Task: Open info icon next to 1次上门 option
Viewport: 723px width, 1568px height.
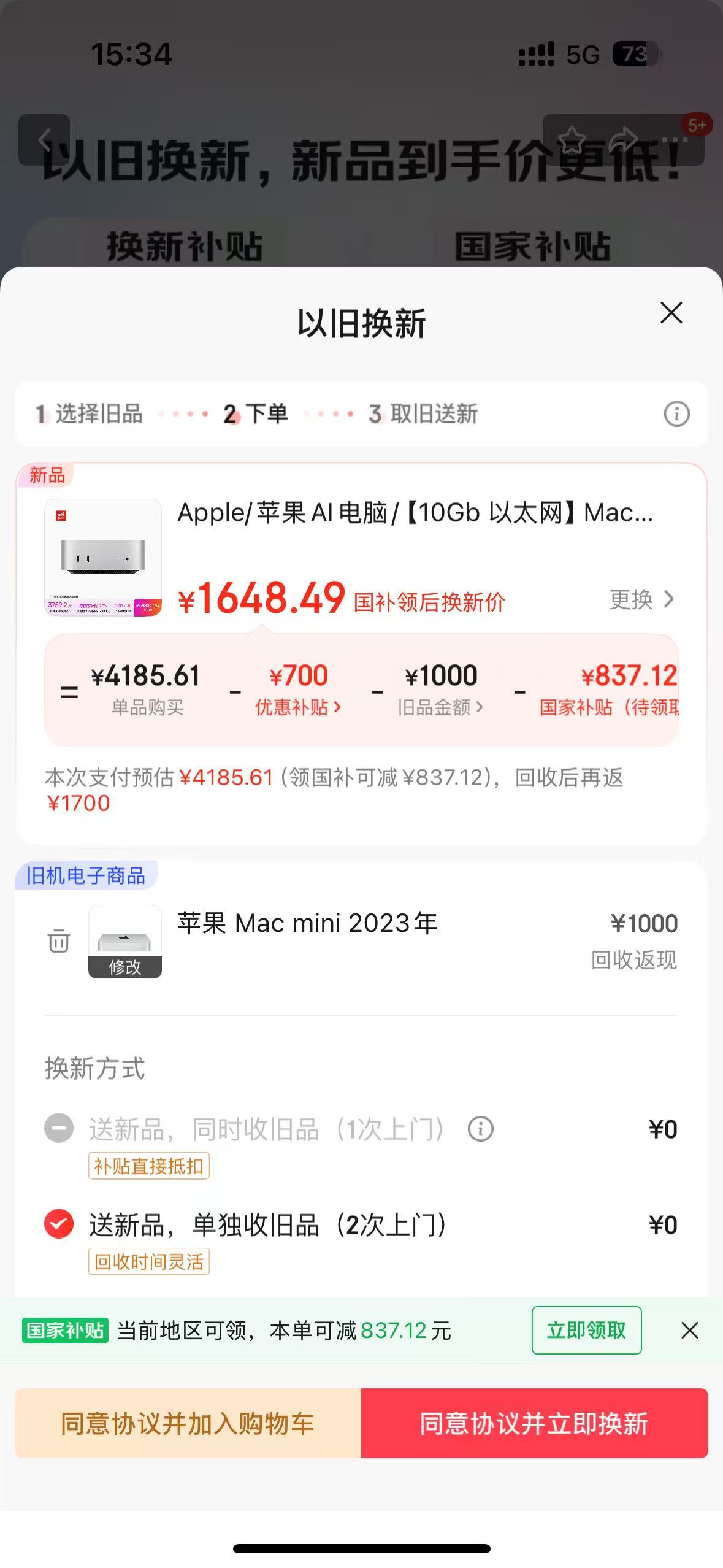Action: (x=481, y=1129)
